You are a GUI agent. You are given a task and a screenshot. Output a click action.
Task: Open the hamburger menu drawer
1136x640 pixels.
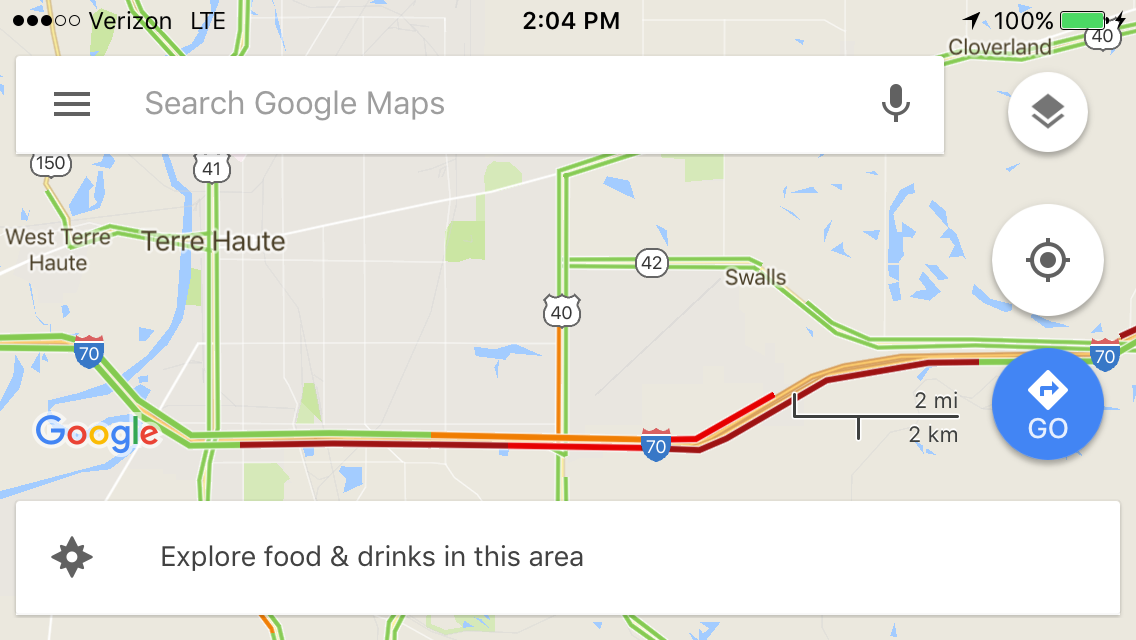[x=72, y=104]
